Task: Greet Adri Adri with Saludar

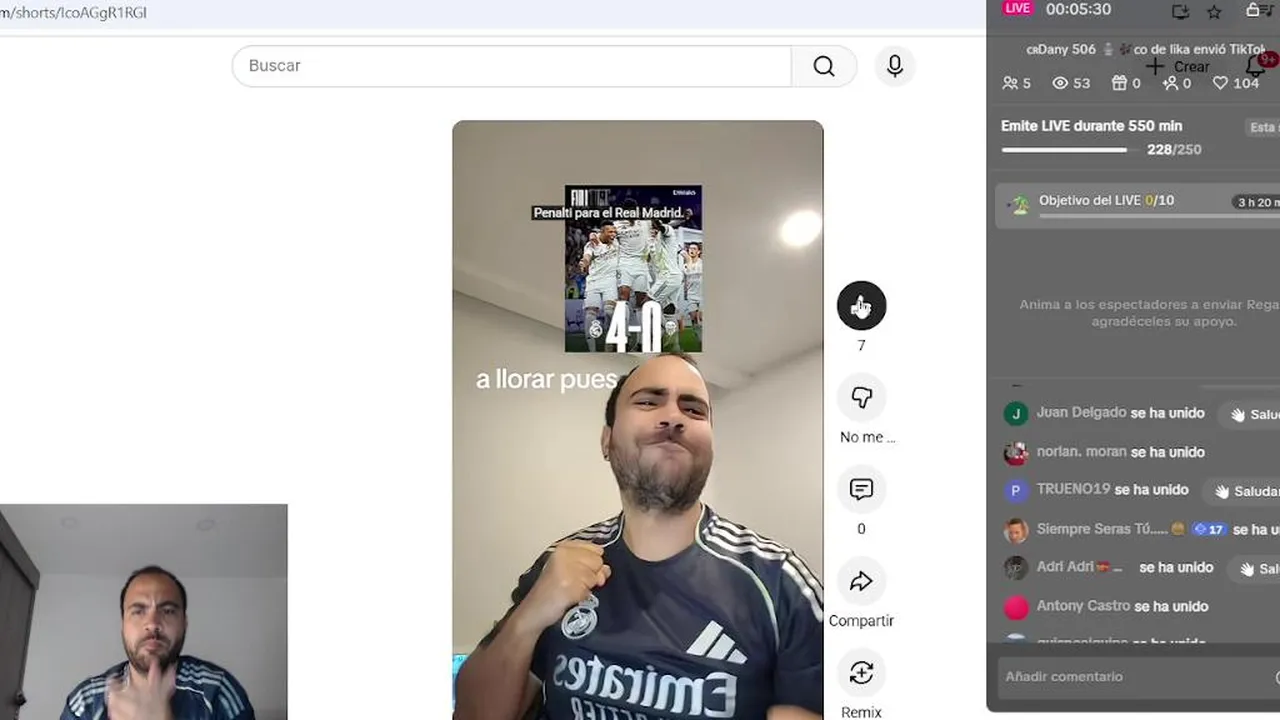Action: click(x=1257, y=568)
